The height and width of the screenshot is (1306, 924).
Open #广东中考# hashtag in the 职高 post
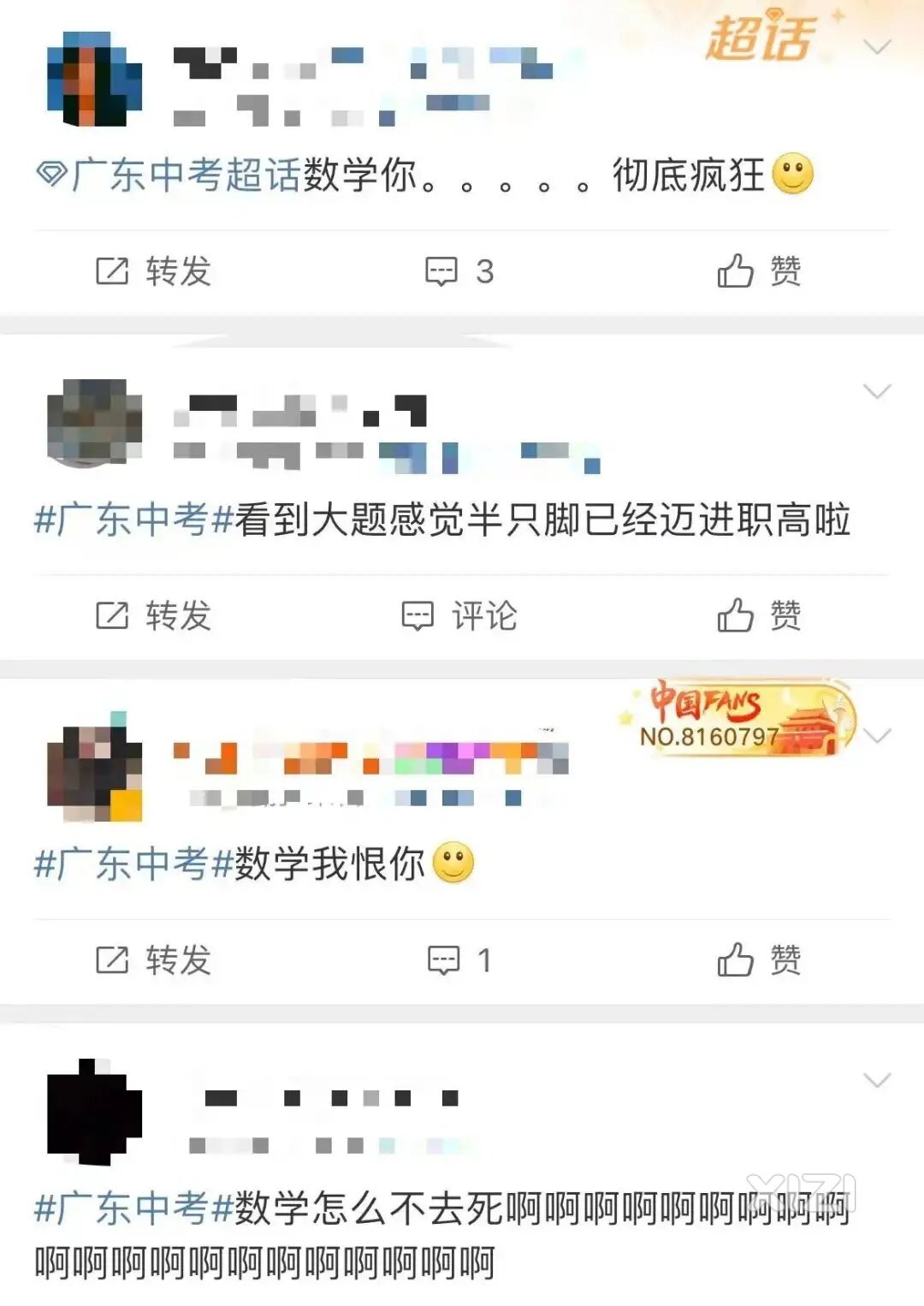pyautogui.click(x=133, y=520)
